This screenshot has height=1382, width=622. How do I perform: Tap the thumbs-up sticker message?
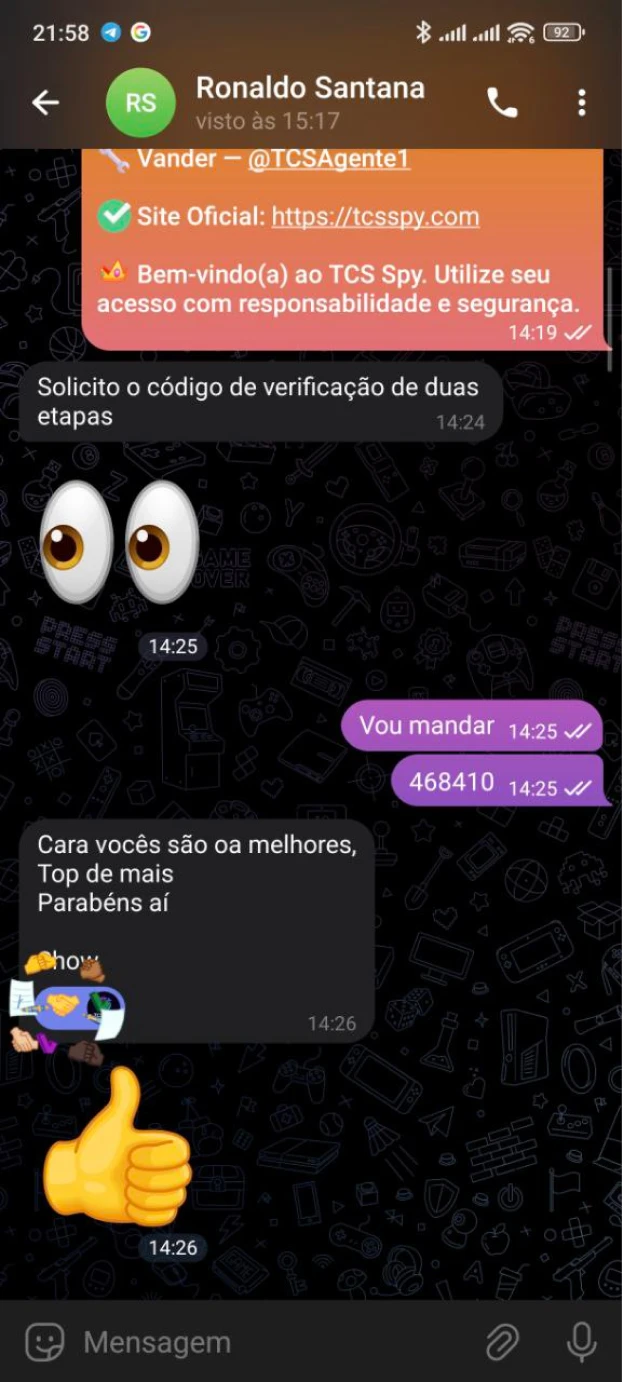116,1146
